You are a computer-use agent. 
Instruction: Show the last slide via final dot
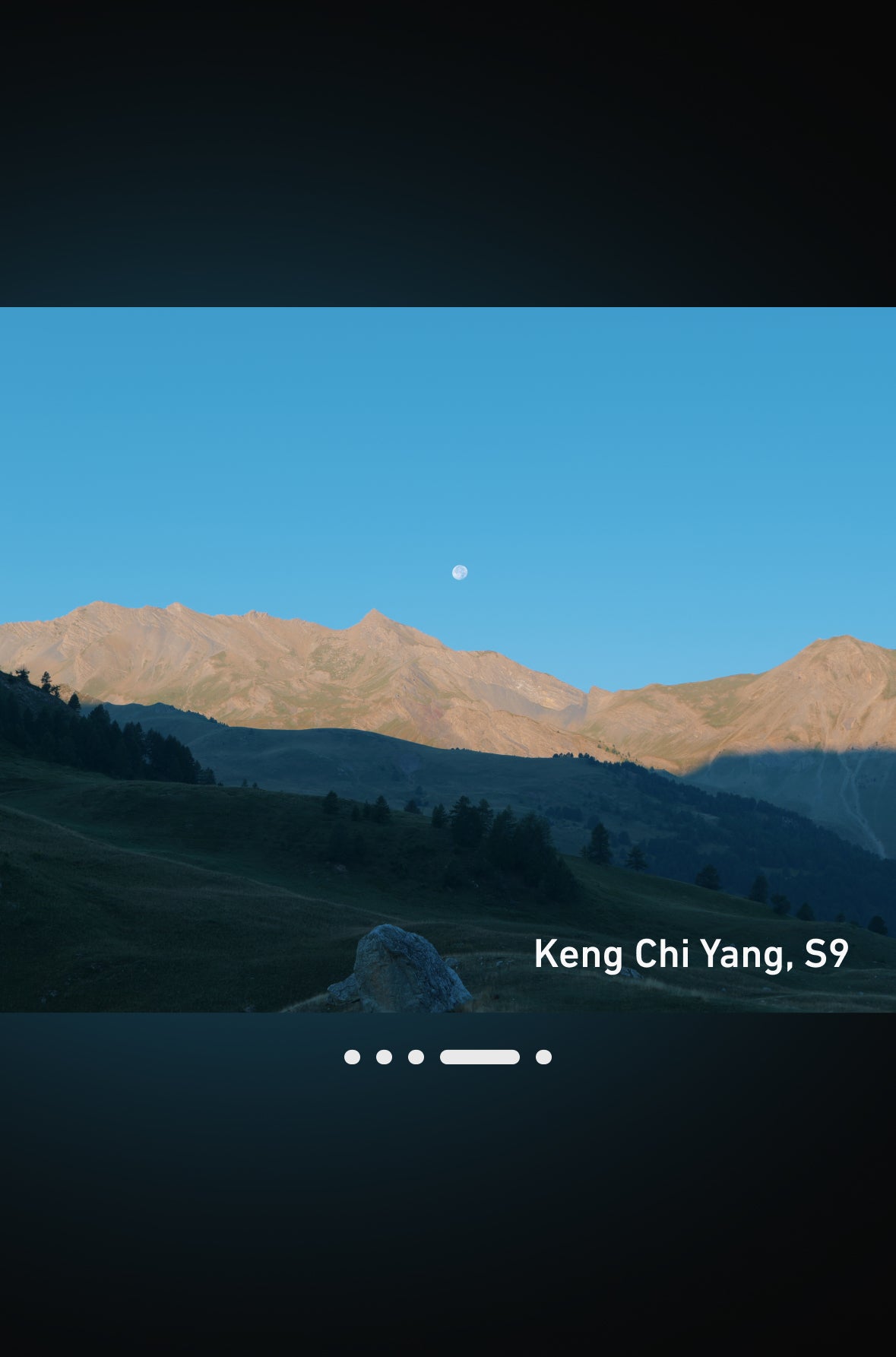pos(543,1057)
